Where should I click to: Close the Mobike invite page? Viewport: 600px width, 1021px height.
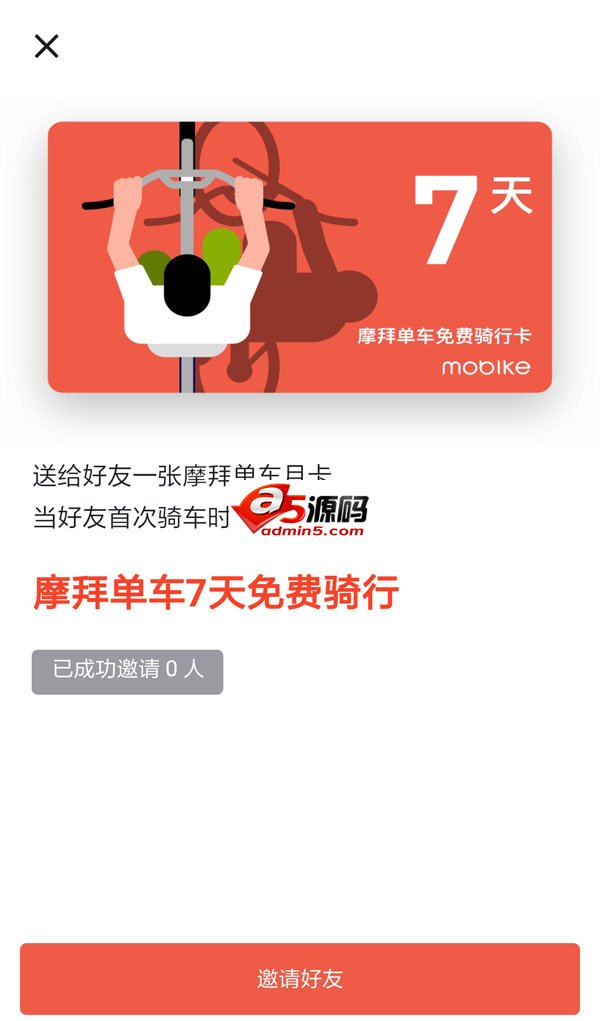(x=46, y=46)
